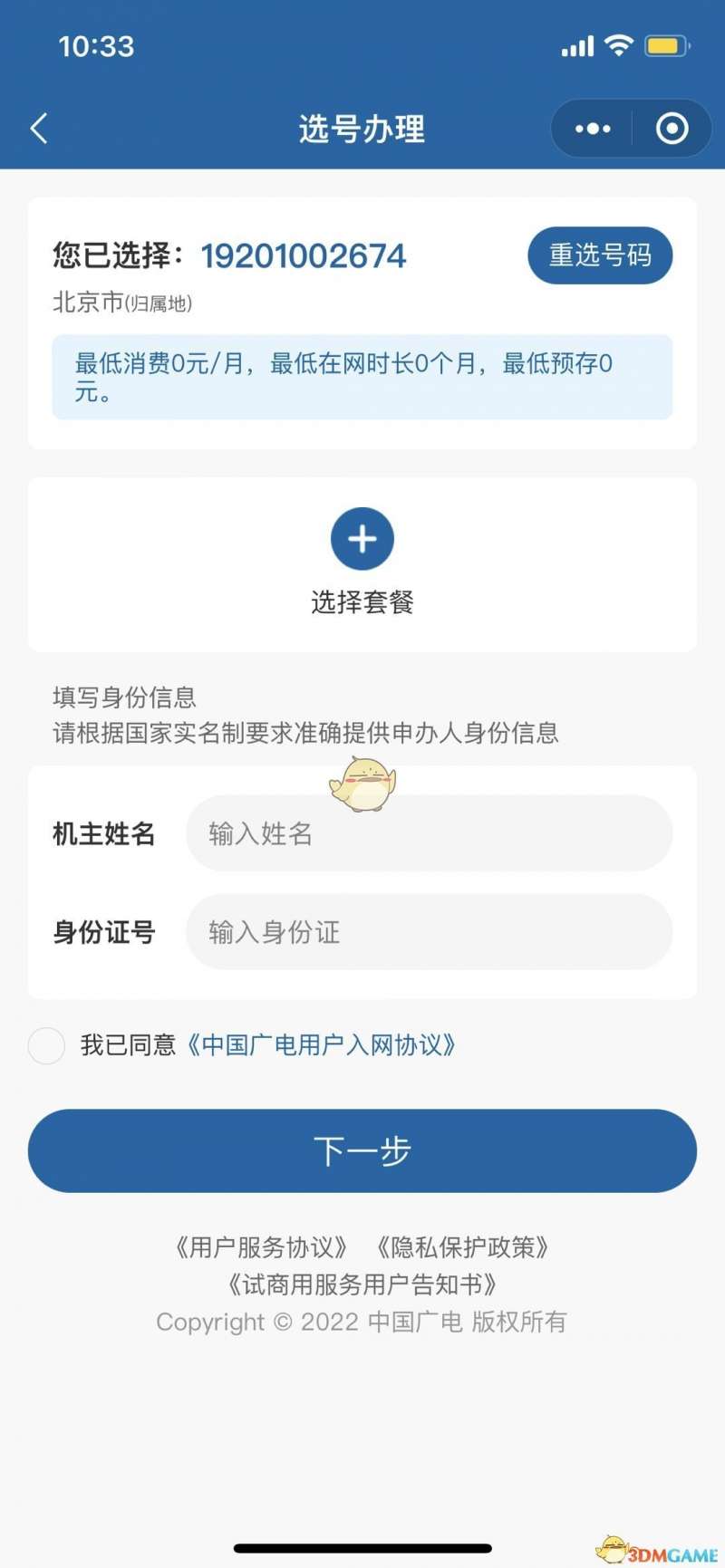Tap 重选号码 to choose another number
This screenshot has width=725, height=1568.
600,255
